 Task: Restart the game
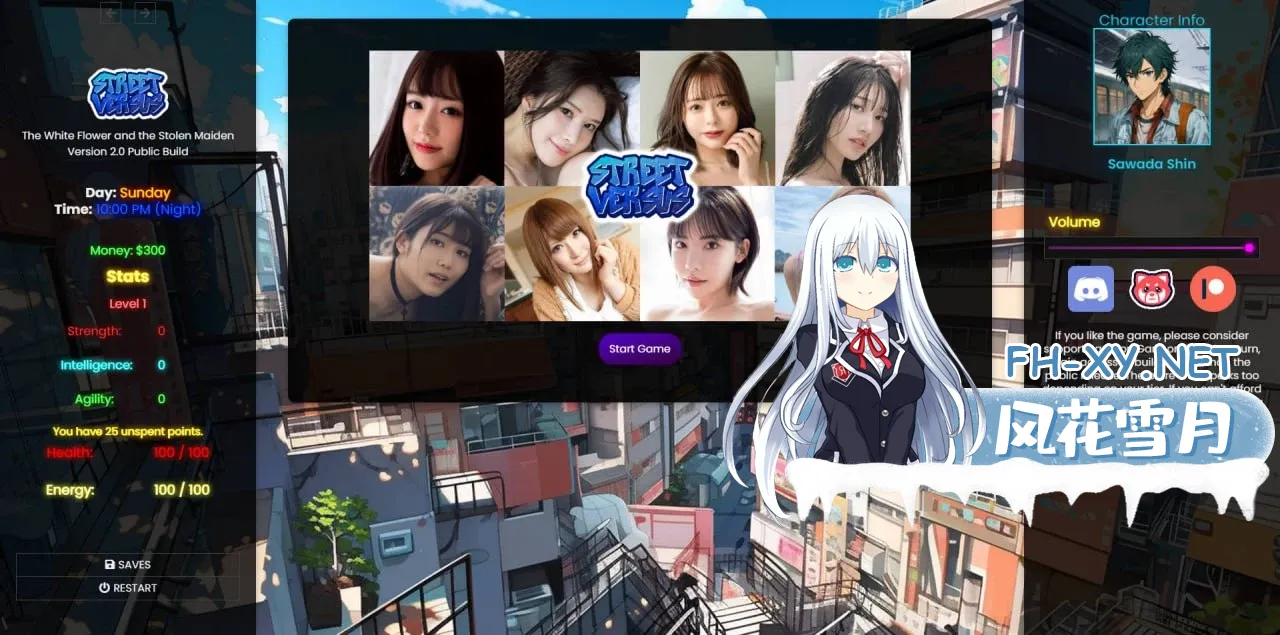pos(128,588)
